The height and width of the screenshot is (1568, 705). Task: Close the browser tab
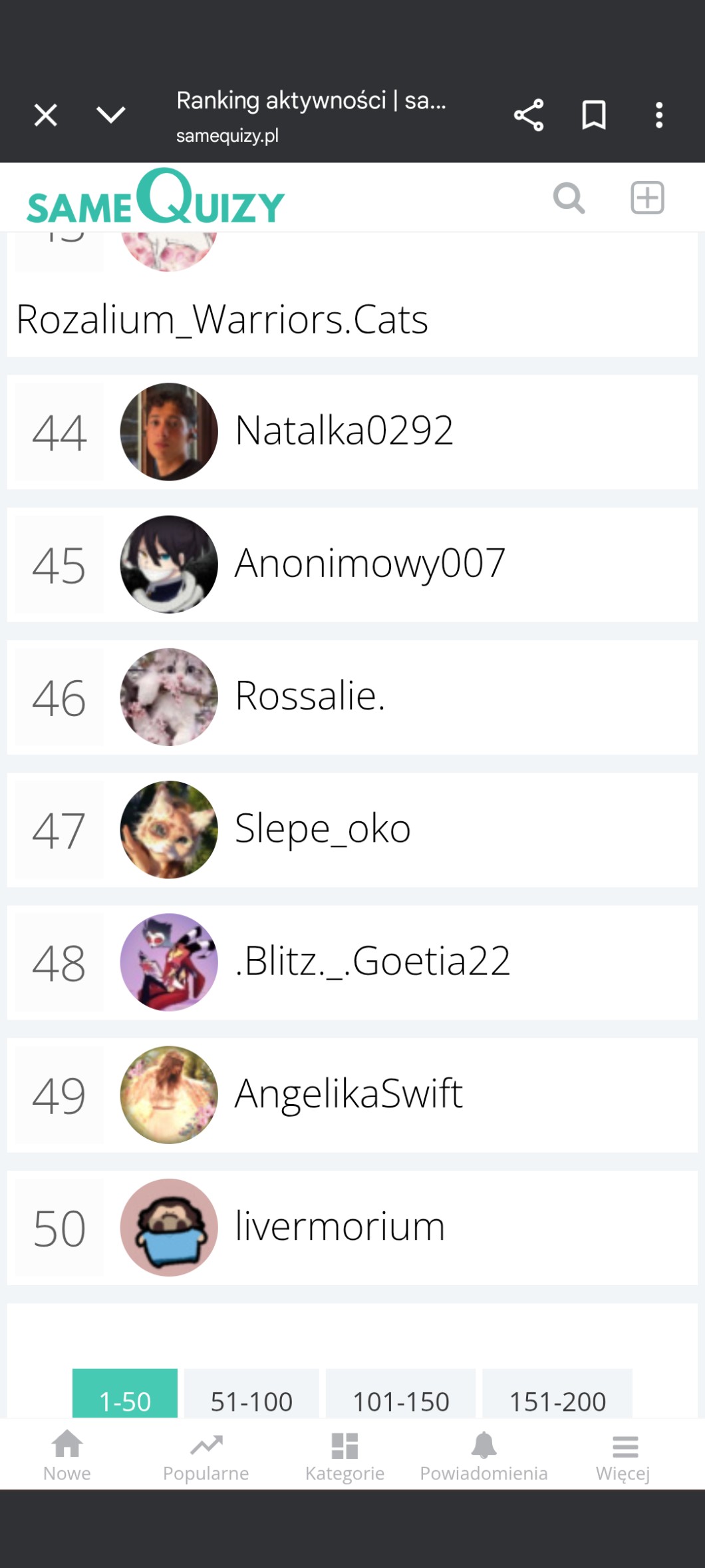pos(46,115)
